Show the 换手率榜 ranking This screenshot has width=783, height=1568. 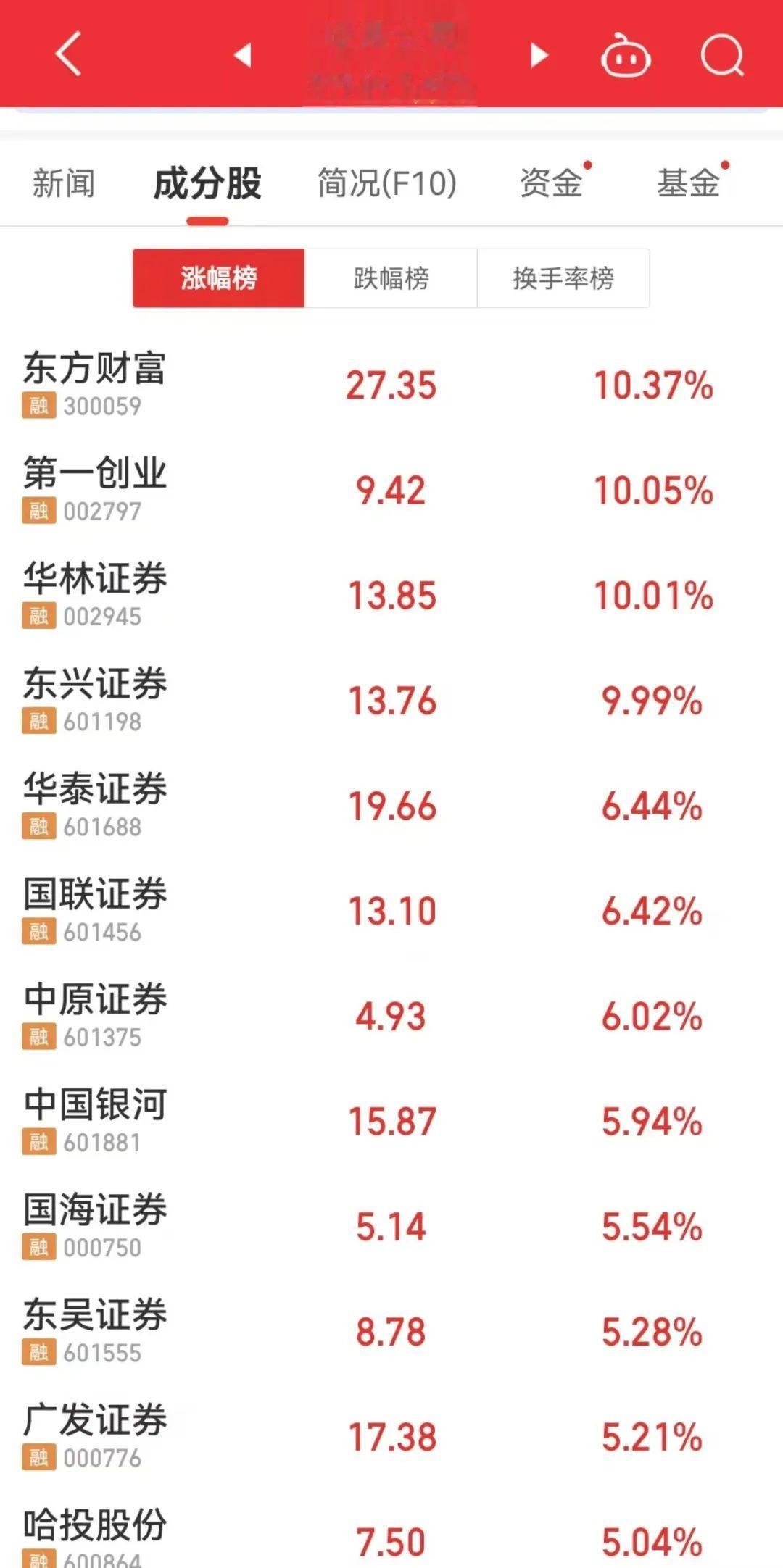click(563, 278)
